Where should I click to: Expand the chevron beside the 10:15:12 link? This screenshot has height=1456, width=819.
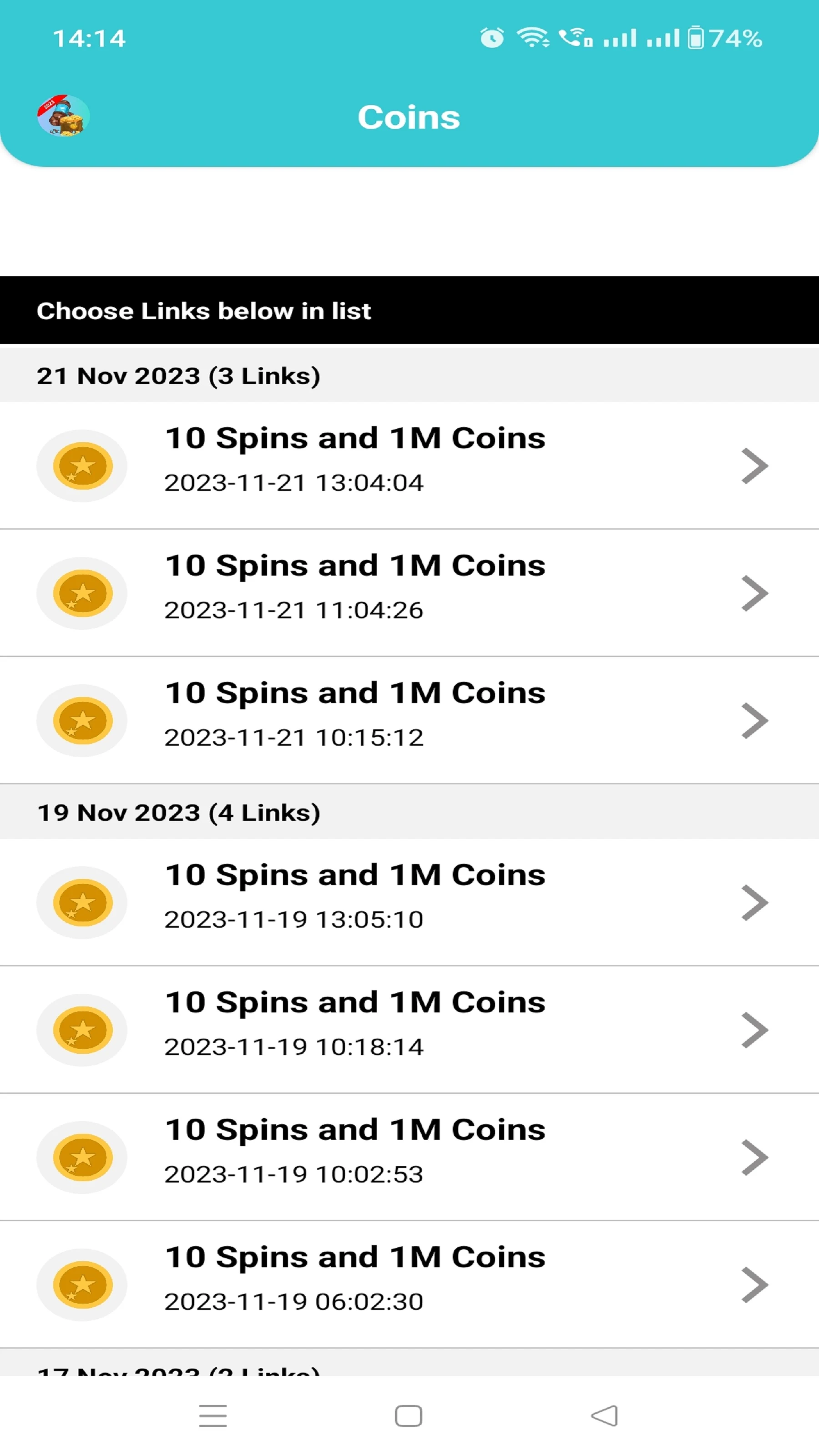click(754, 720)
